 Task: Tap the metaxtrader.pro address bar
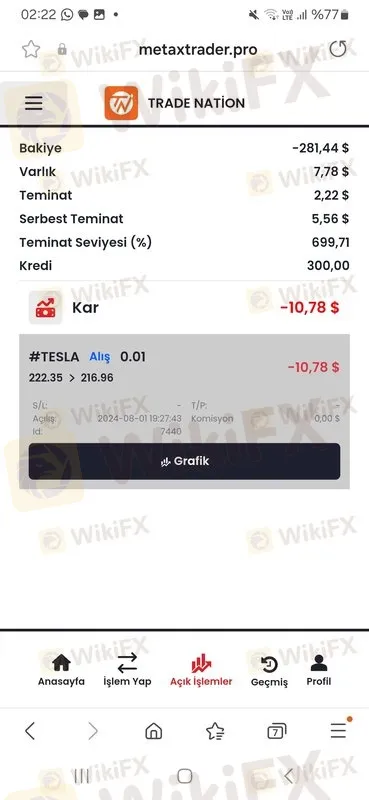point(198,50)
